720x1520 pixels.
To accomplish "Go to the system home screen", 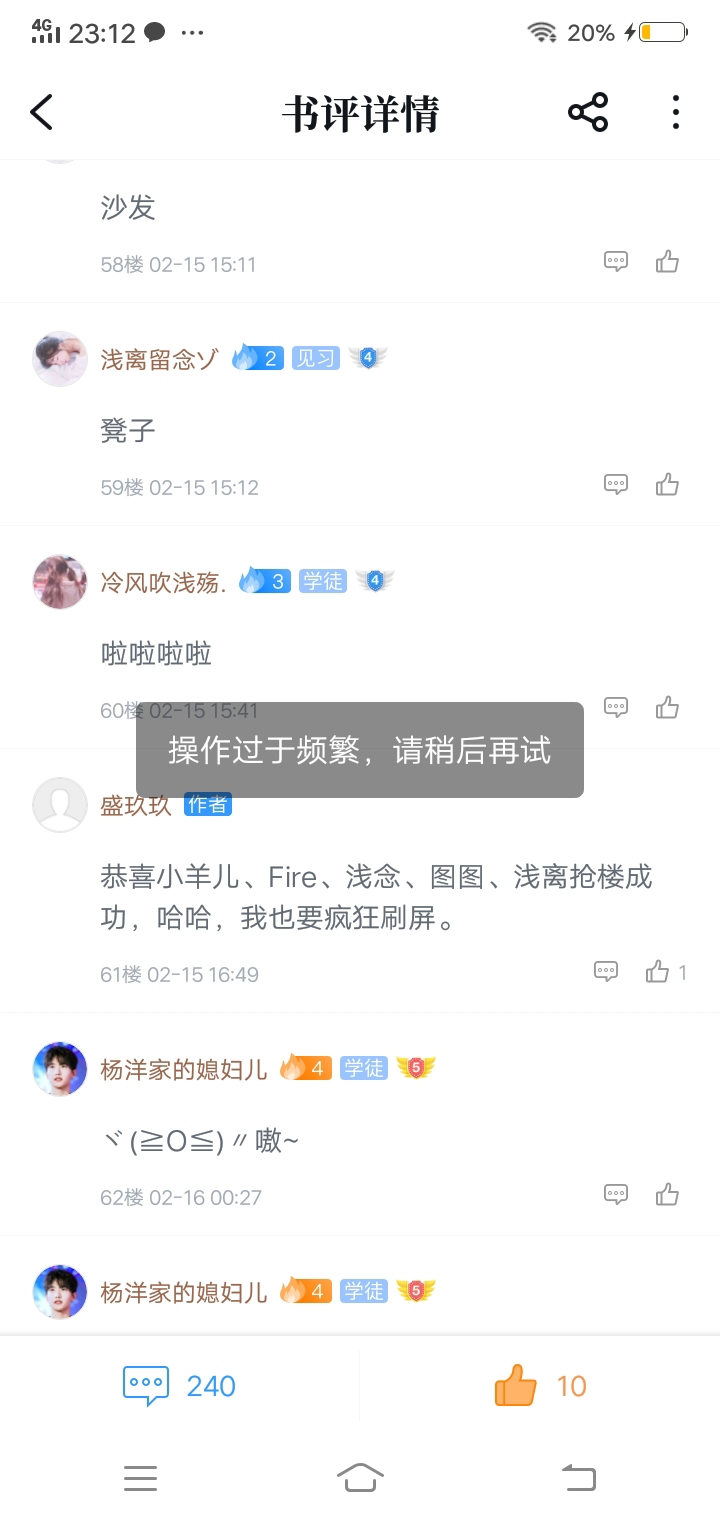I will pos(360,1477).
